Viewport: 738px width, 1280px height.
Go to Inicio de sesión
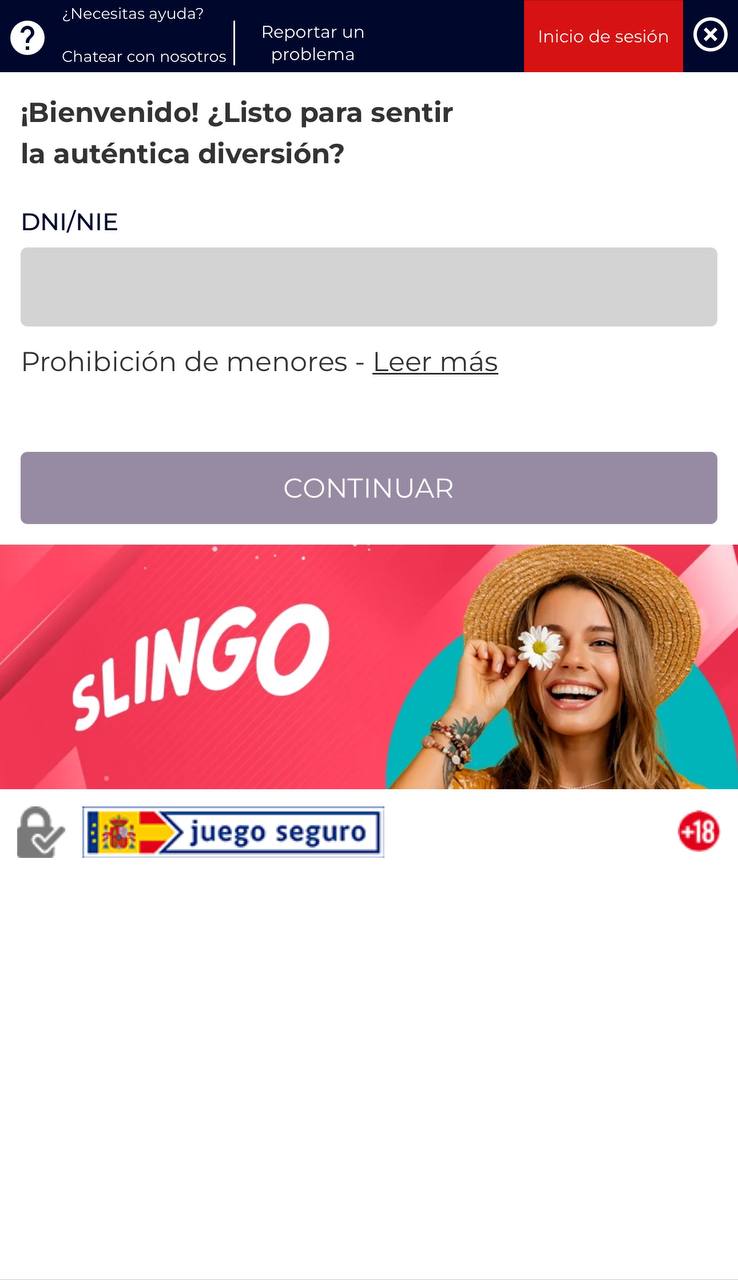click(x=603, y=36)
